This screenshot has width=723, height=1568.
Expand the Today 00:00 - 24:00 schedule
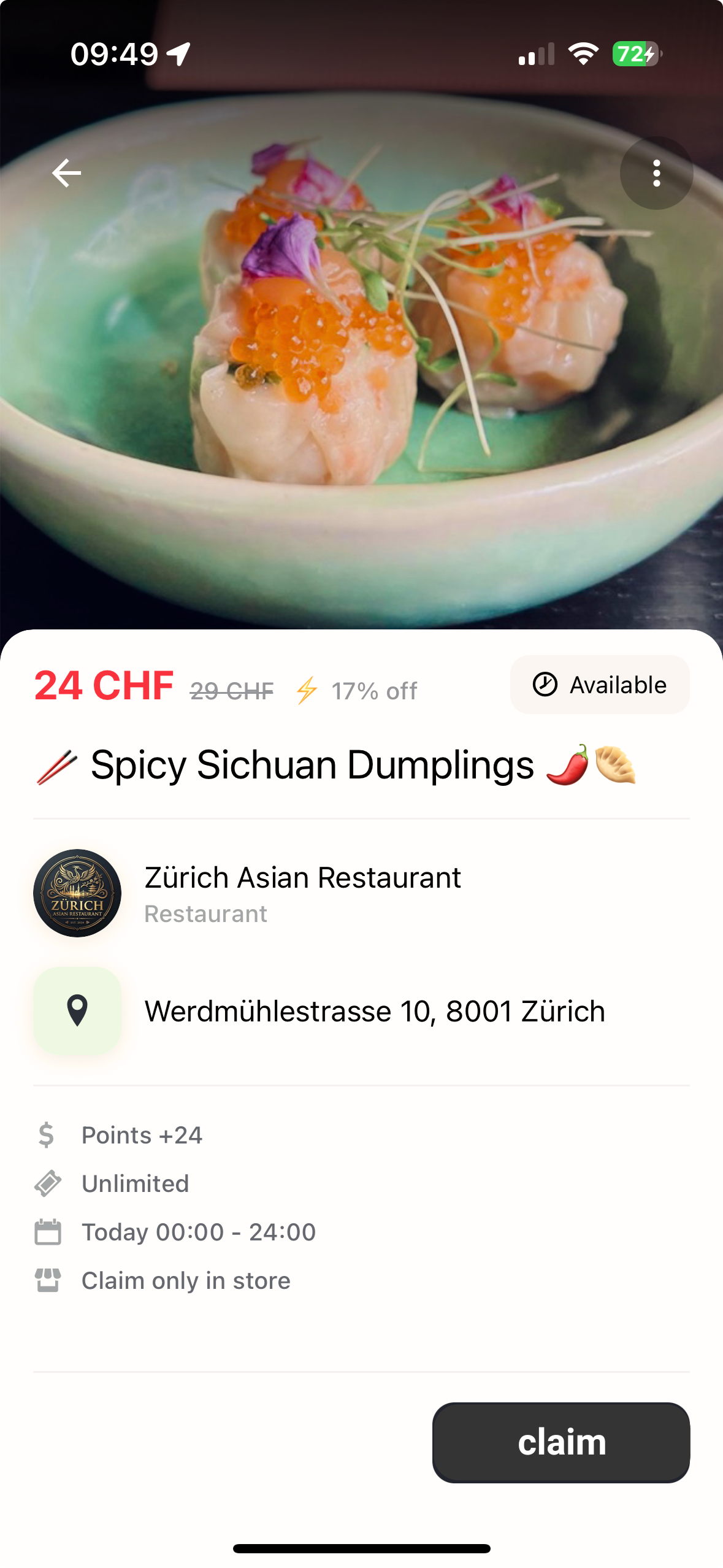(x=199, y=1232)
